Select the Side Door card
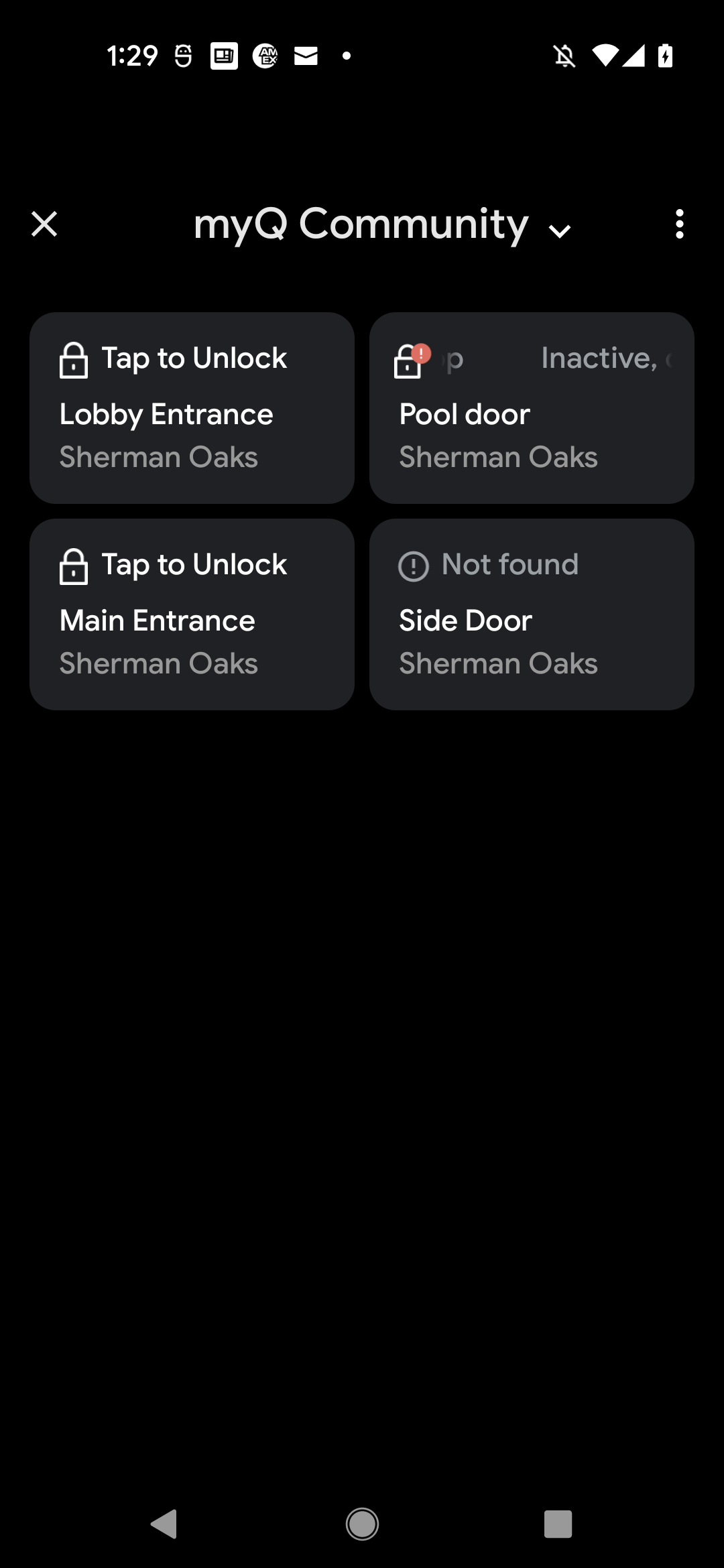 pos(532,613)
